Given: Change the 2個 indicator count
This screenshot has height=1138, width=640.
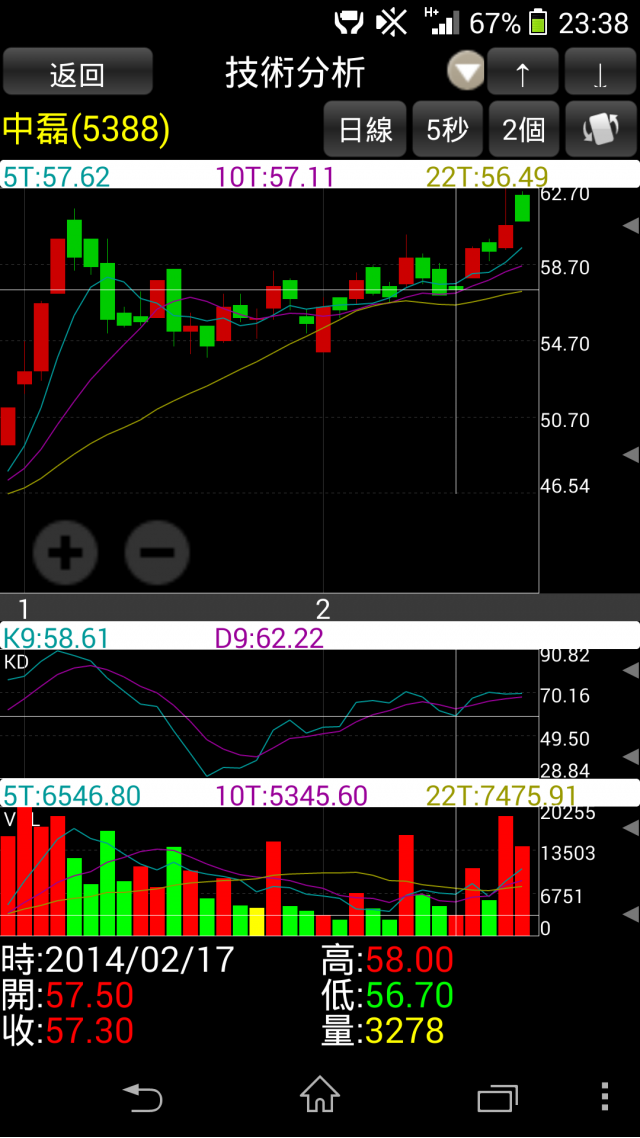Looking at the screenshot, I should 522,130.
